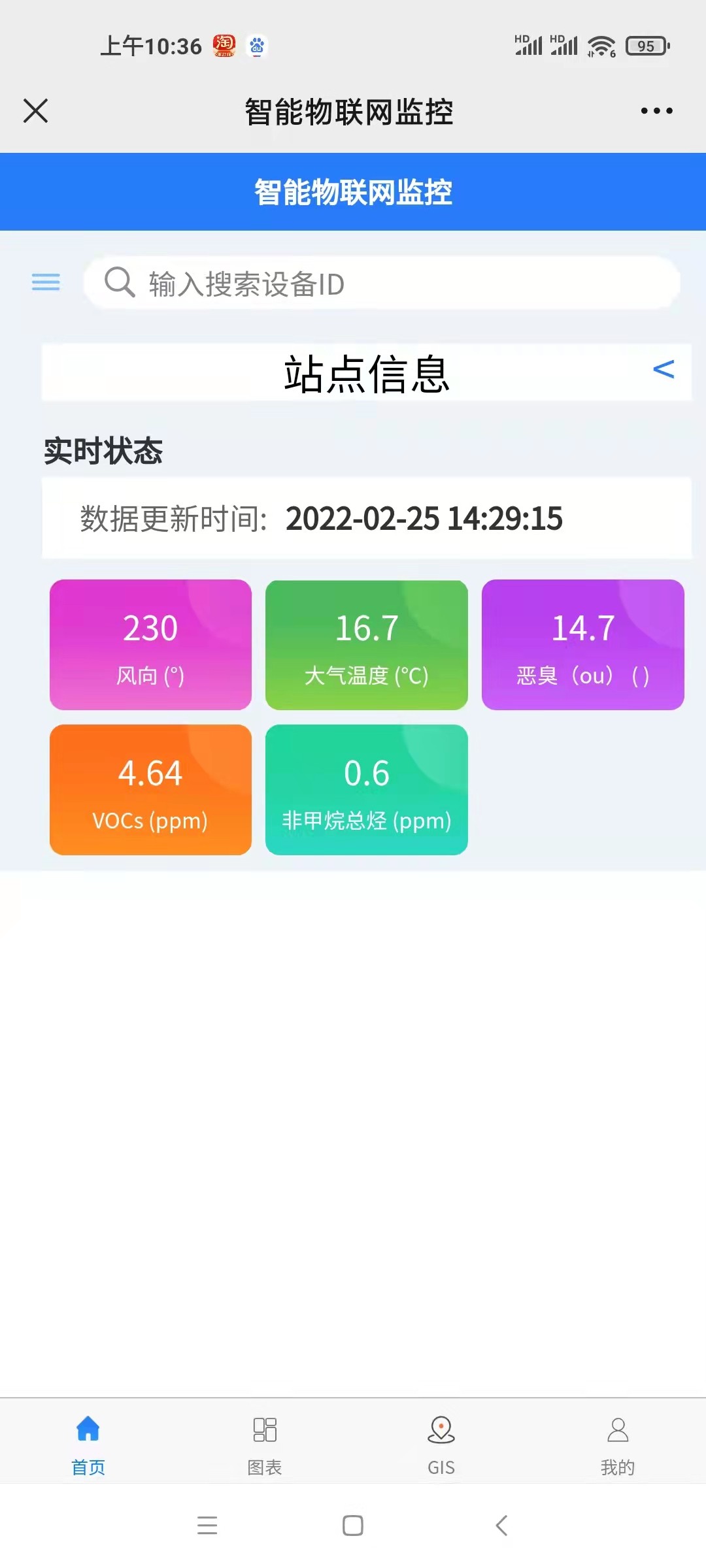Collapse the 站点信息 section arrow

tap(663, 370)
